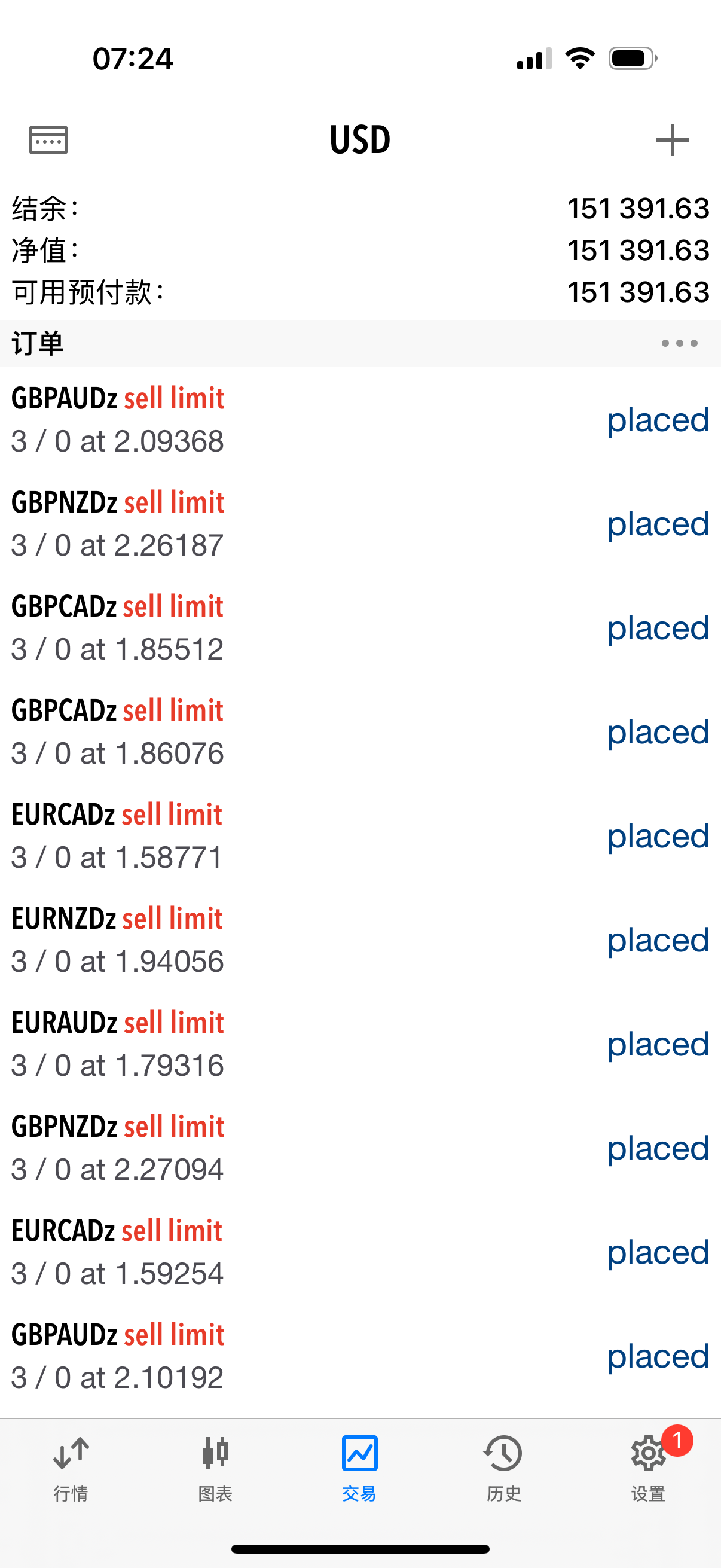
Task: Open GBPNZDz sell limit at 2.27094
Action: [x=360, y=1148]
